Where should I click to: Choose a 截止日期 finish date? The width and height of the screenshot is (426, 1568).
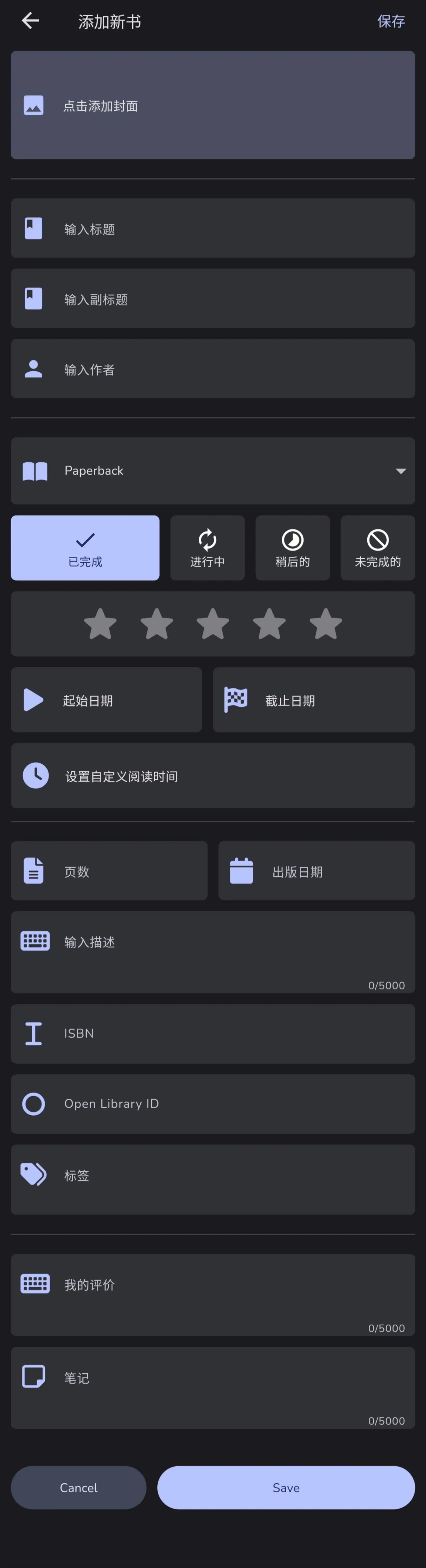314,700
